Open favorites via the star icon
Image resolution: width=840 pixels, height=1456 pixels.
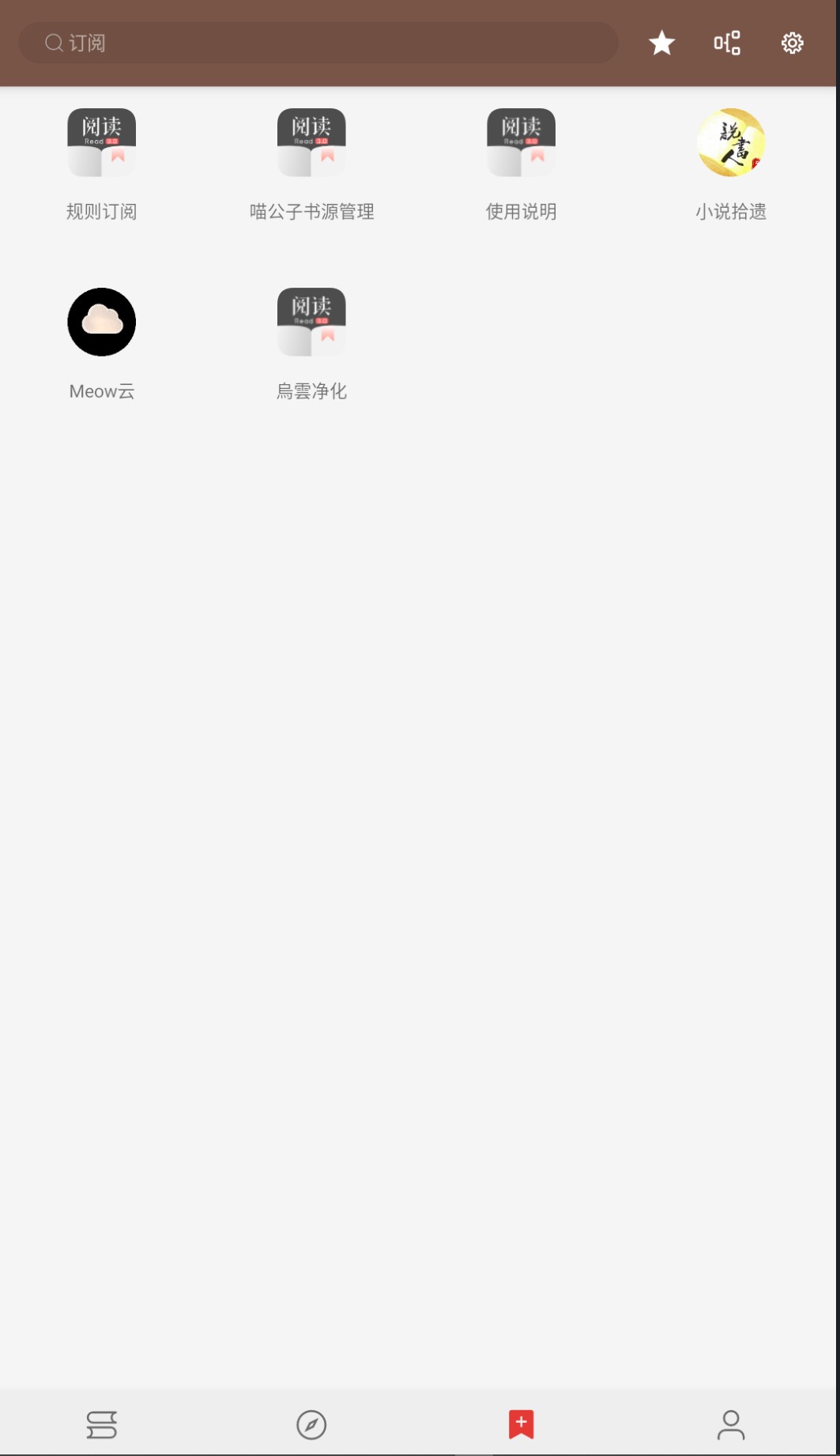click(x=661, y=43)
